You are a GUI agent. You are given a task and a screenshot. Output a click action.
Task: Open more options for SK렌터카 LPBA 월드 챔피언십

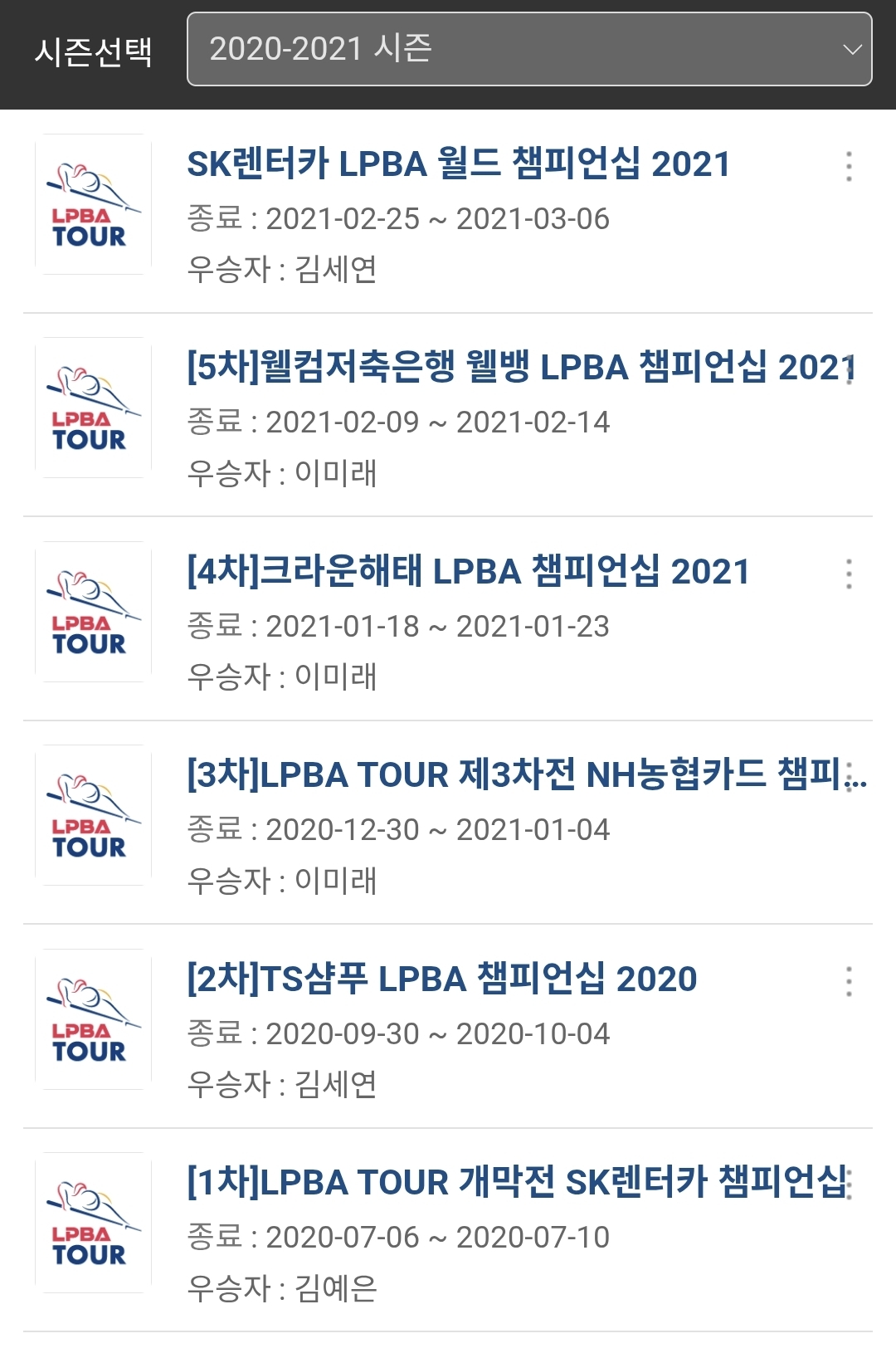(849, 167)
